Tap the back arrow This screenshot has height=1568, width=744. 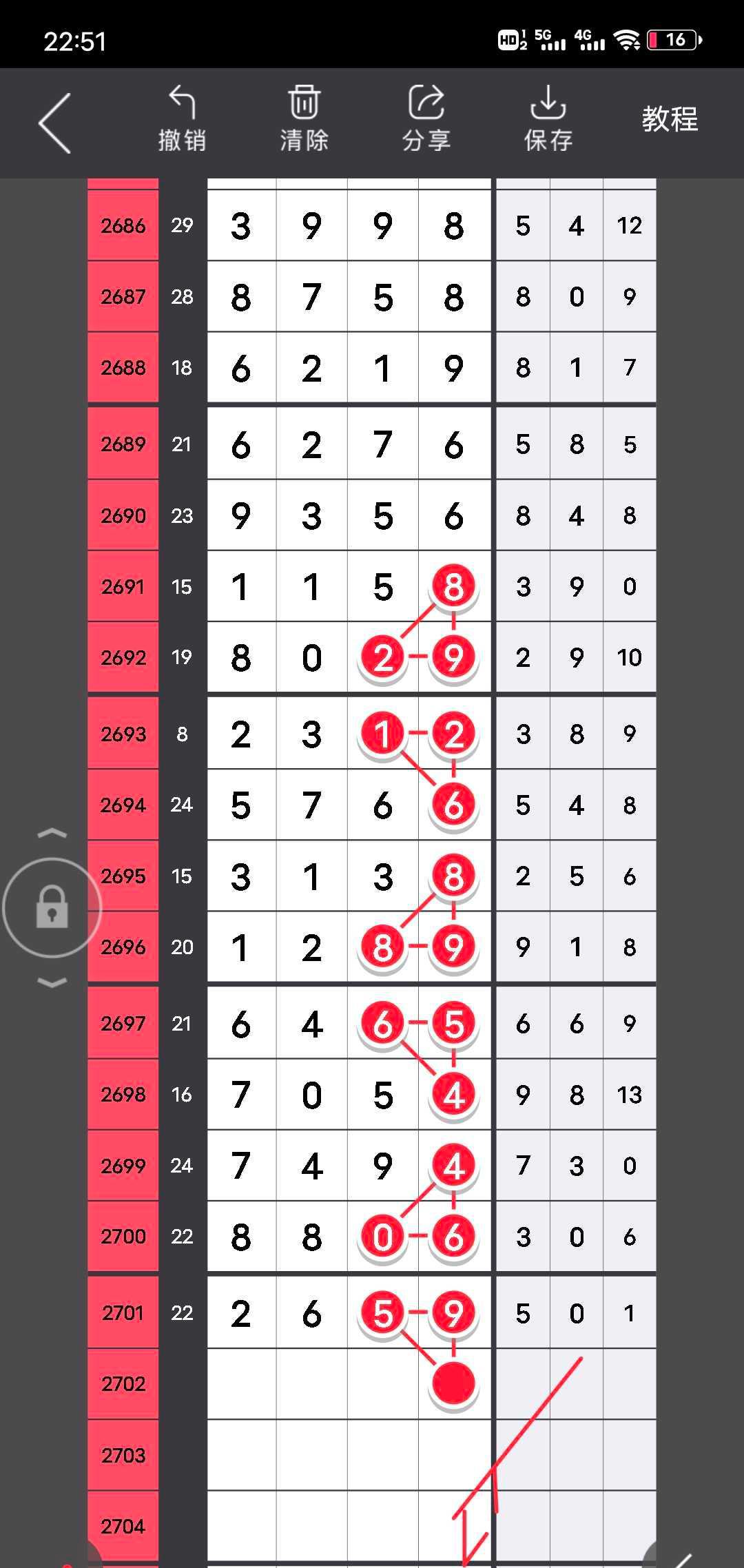pyautogui.click(x=55, y=123)
